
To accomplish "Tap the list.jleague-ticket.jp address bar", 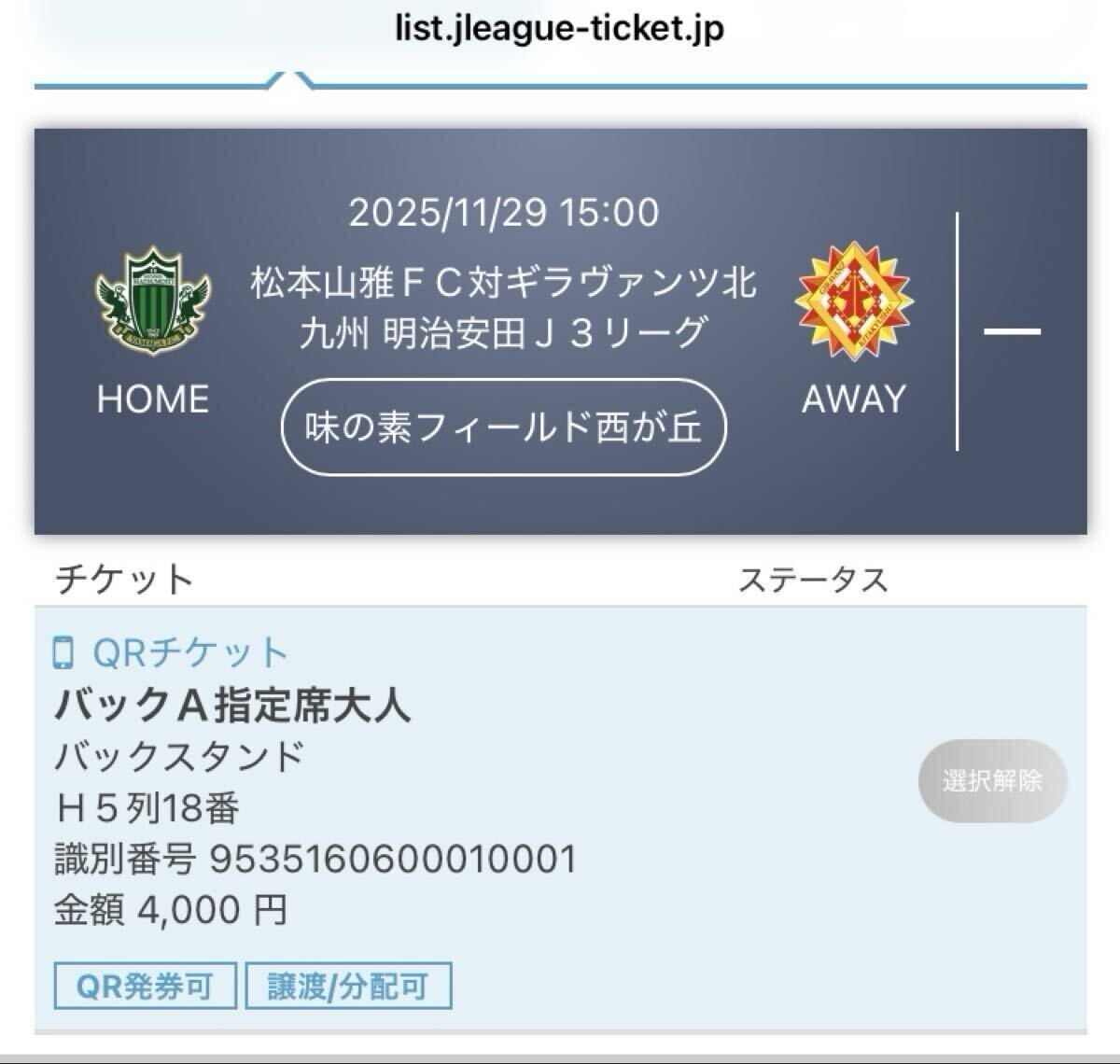I will 560,28.
